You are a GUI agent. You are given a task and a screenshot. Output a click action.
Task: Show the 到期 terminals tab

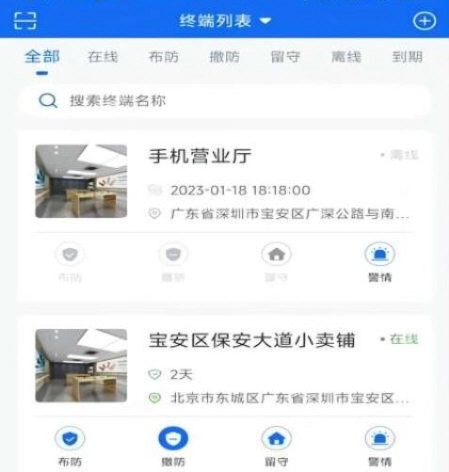[x=407, y=57]
